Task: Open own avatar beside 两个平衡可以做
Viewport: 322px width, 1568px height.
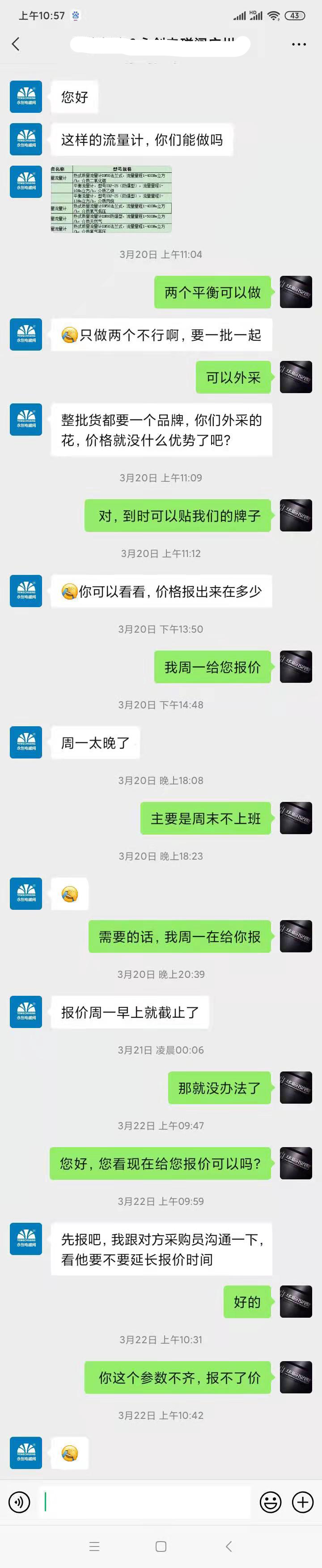Action: (295, 292)
